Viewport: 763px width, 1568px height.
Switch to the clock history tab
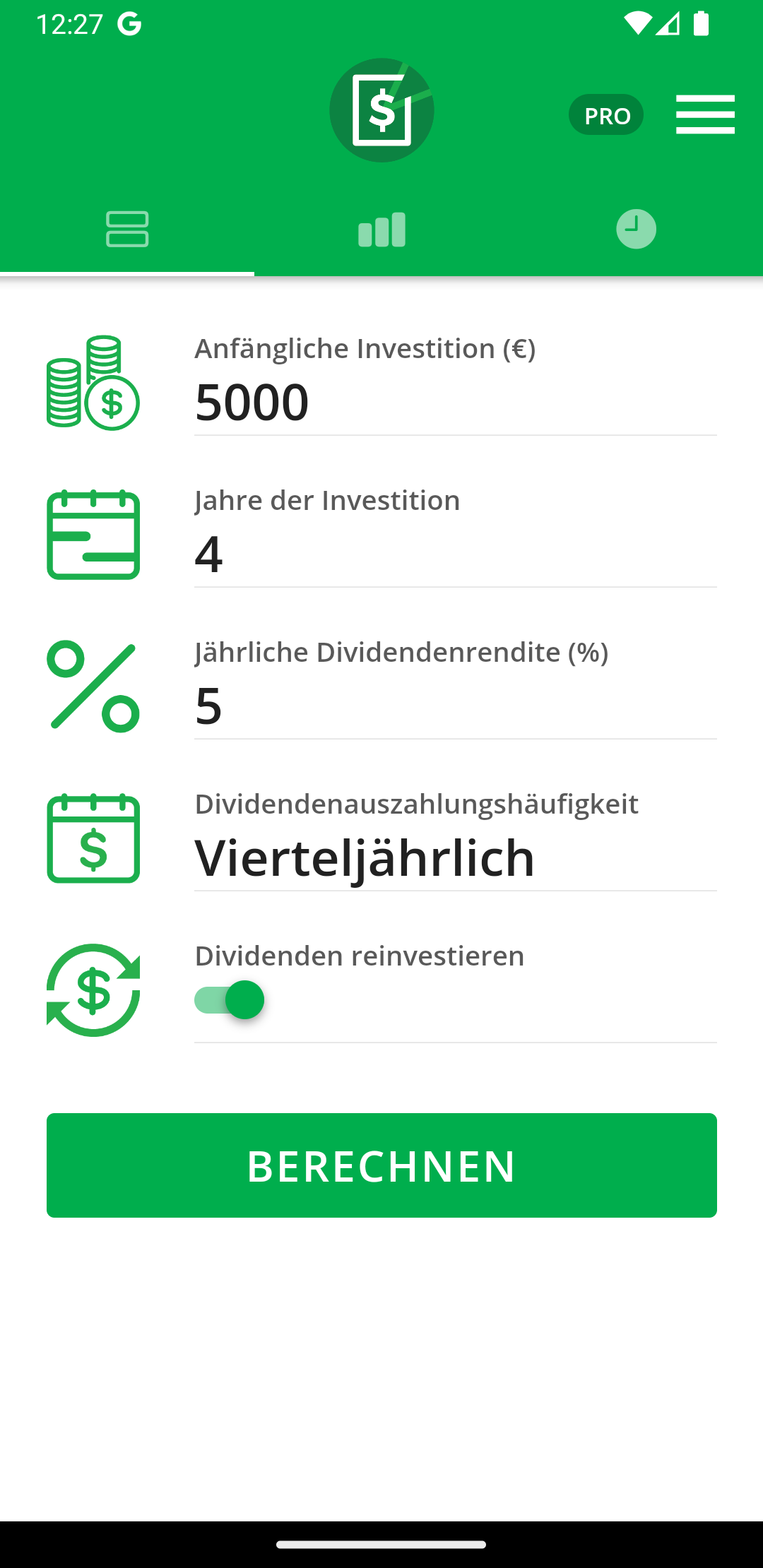636,230
